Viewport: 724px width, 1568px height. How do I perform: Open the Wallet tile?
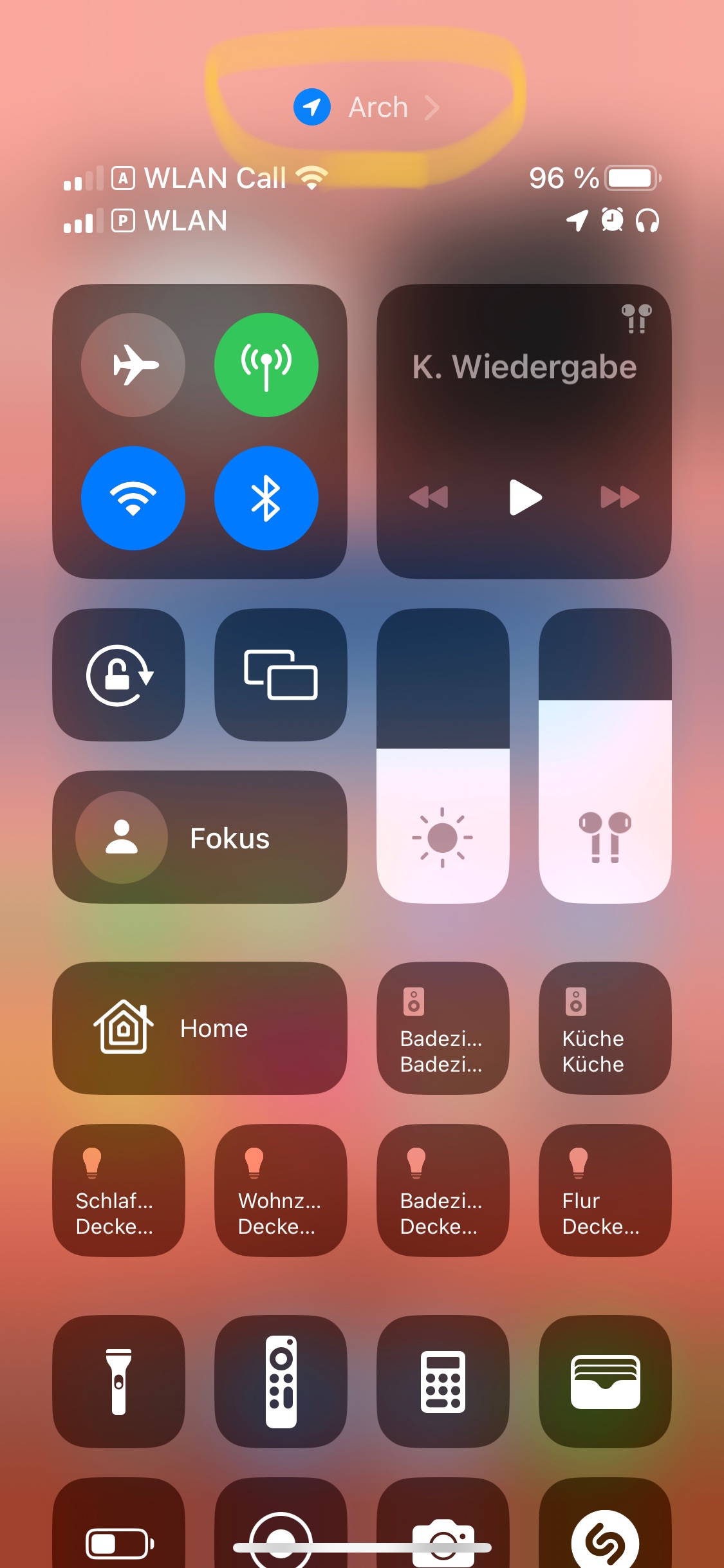[605, 1381]
